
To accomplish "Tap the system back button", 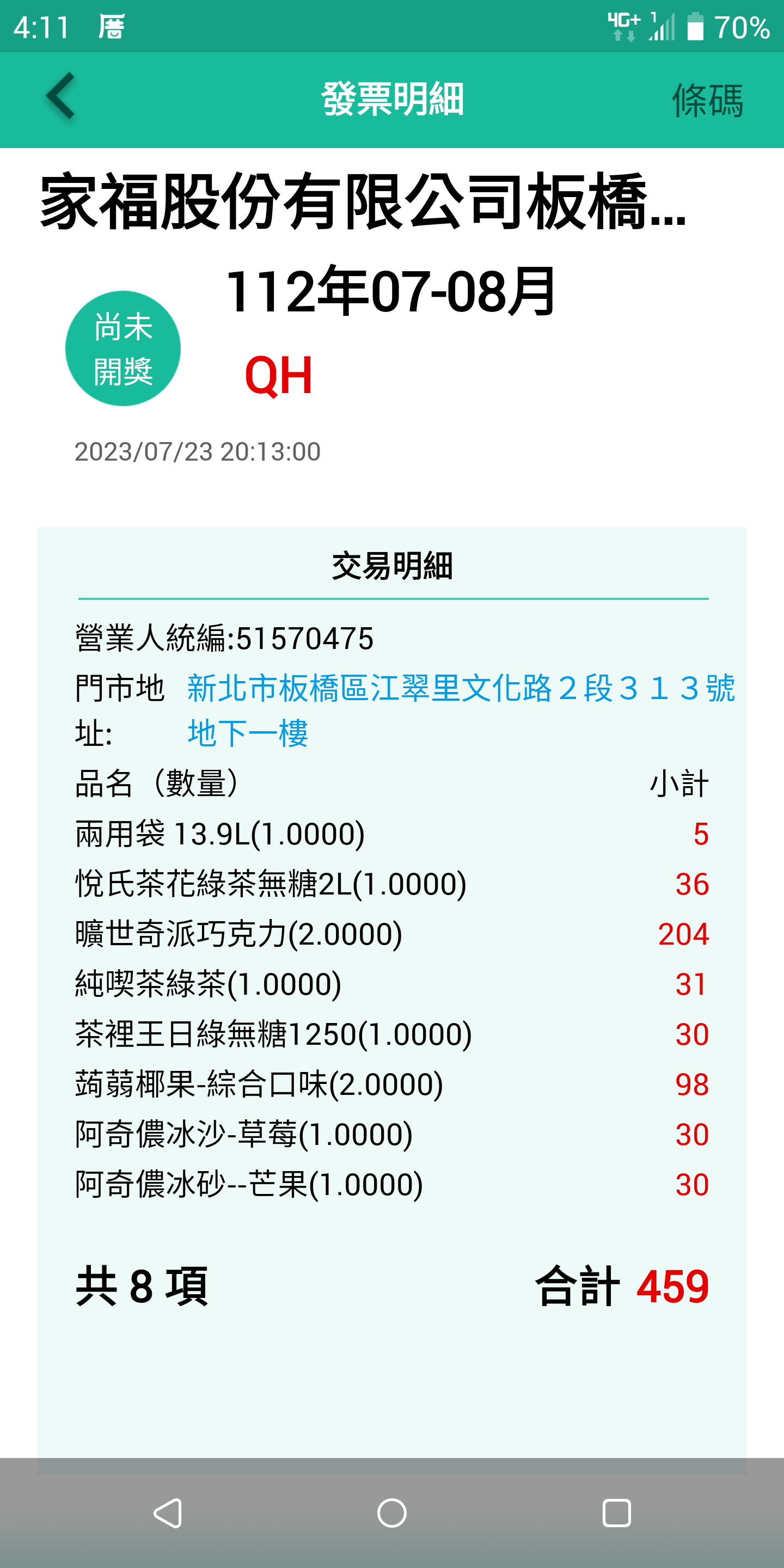I will 167,1512.
